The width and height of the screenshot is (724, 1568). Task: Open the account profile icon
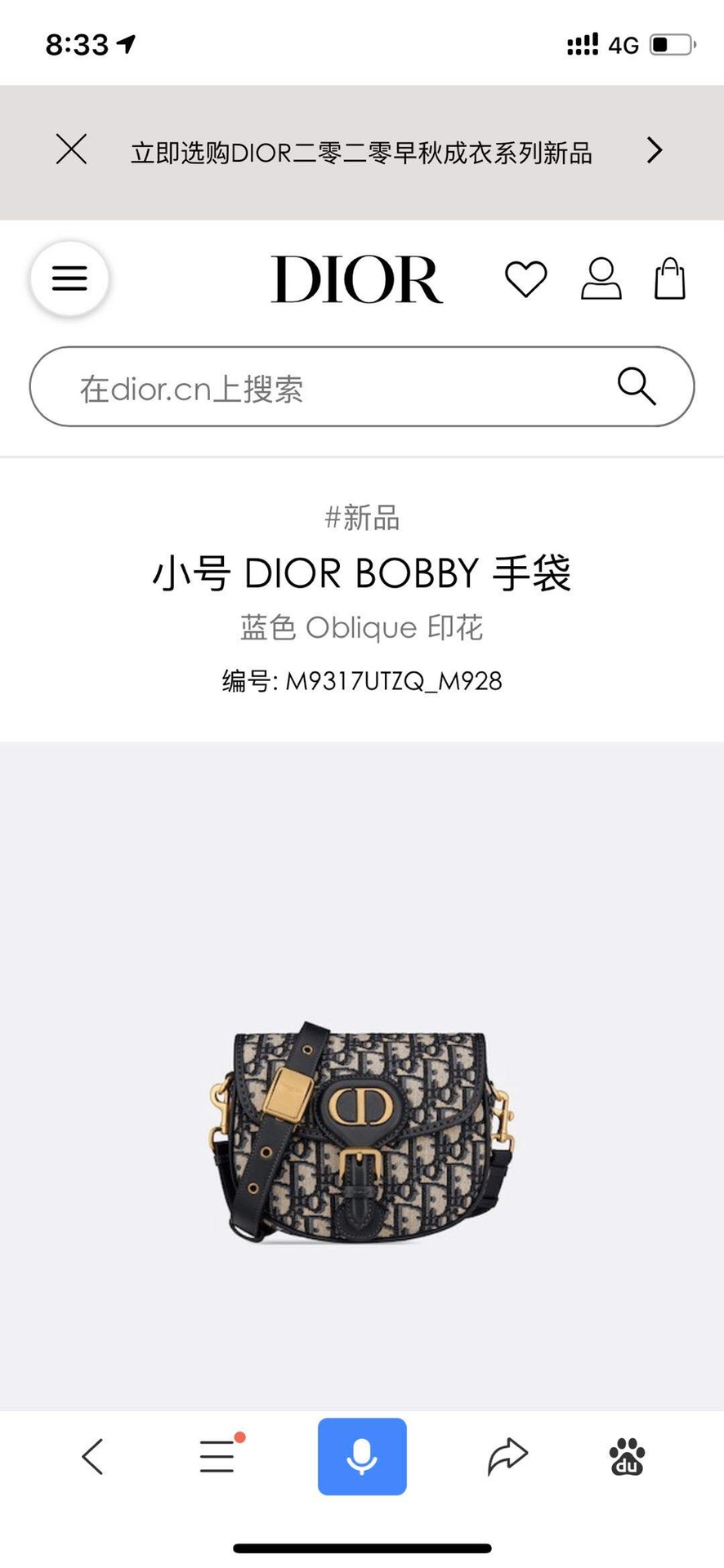tap(601, 278)
